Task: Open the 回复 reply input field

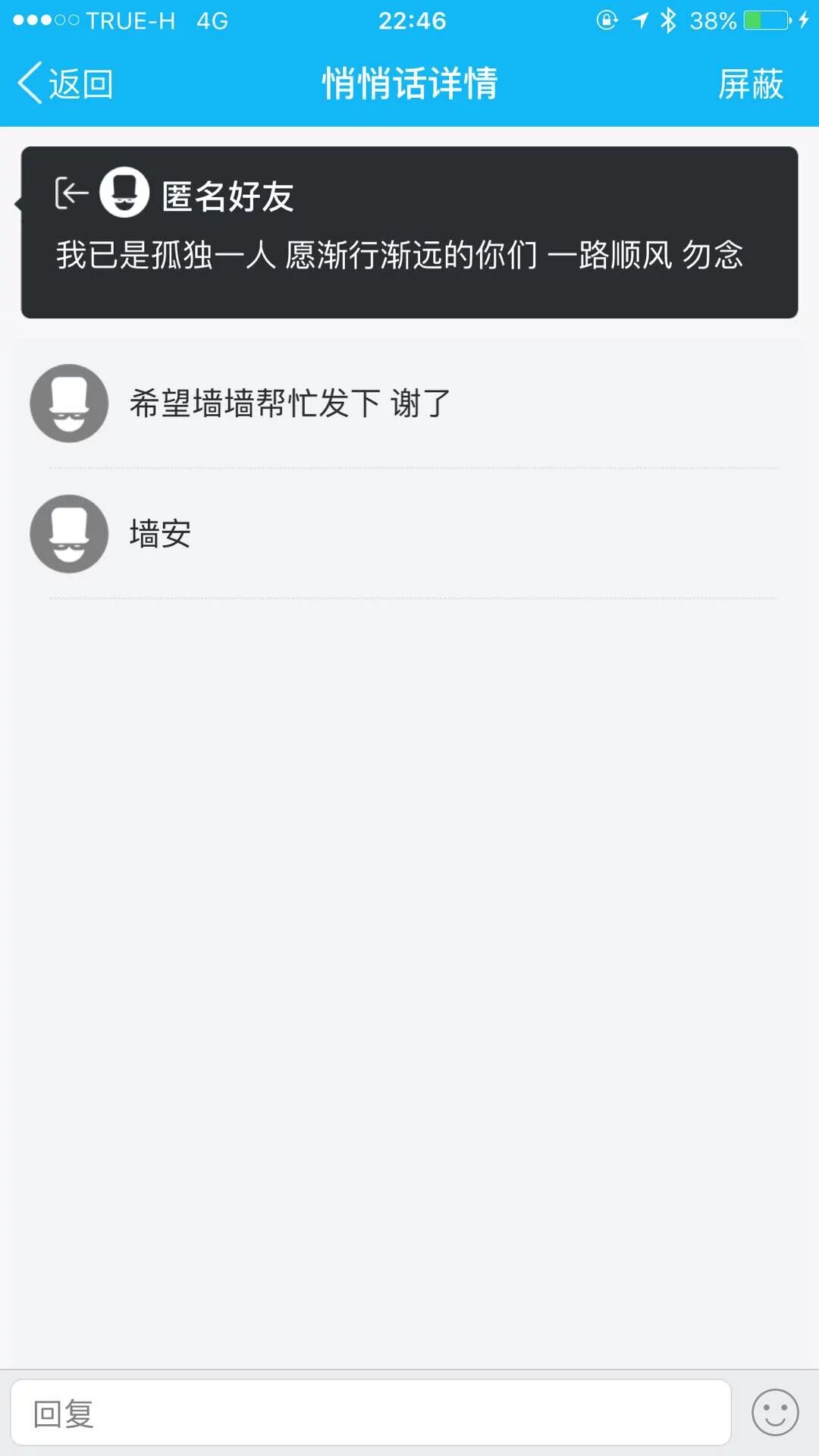Action: click(x=370, y=1413)
